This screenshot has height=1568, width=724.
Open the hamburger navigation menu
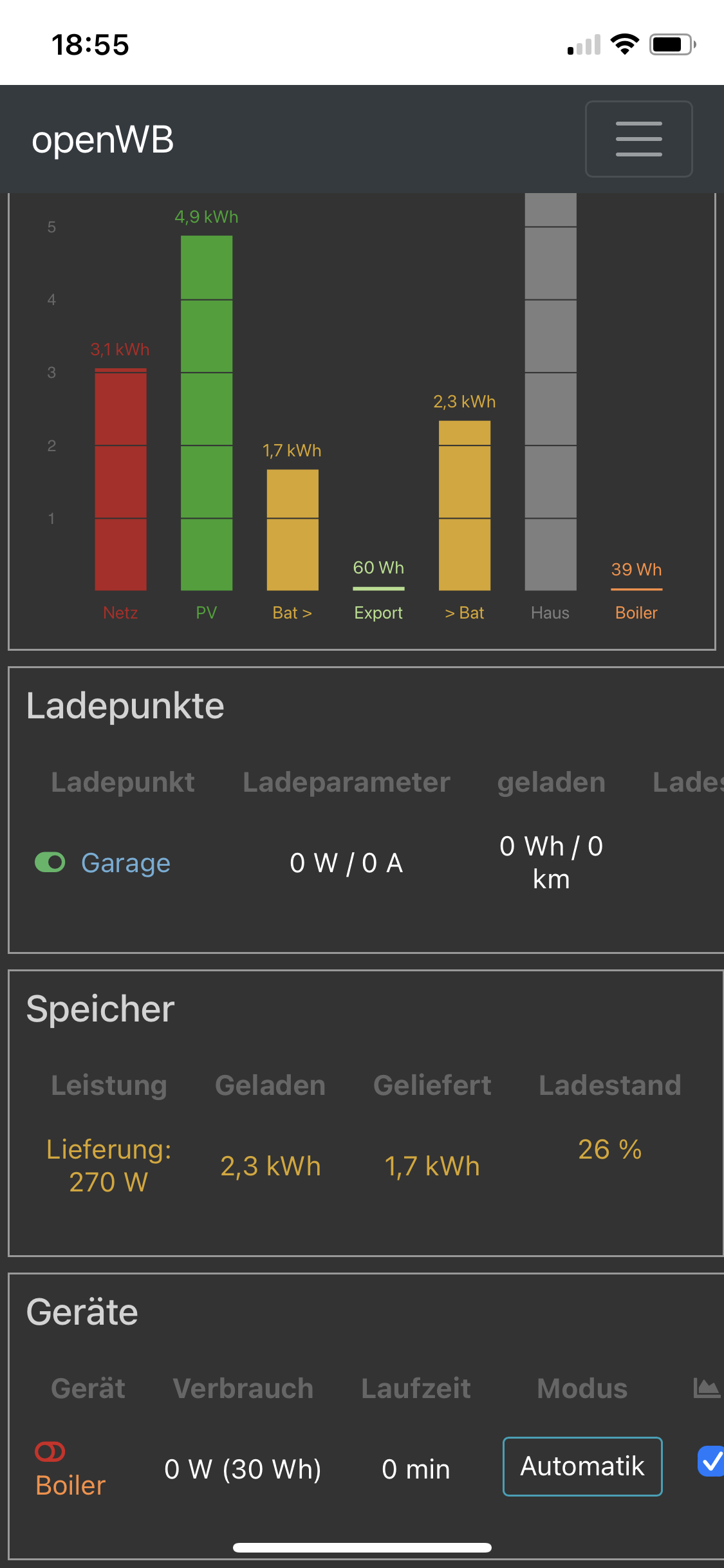pyautogui.click(x=638, y=138)
